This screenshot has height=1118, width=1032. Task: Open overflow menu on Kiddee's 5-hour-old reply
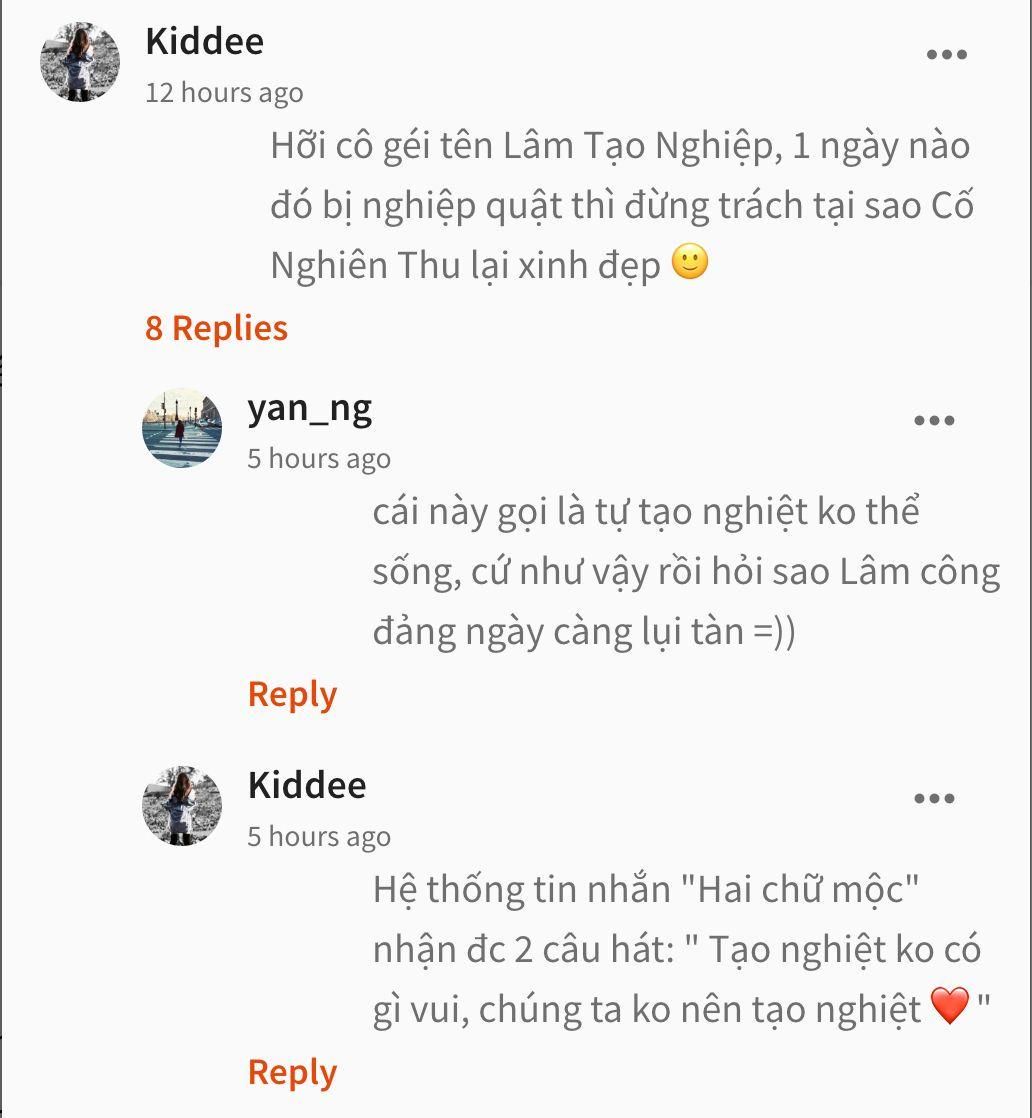pos(934,799)
